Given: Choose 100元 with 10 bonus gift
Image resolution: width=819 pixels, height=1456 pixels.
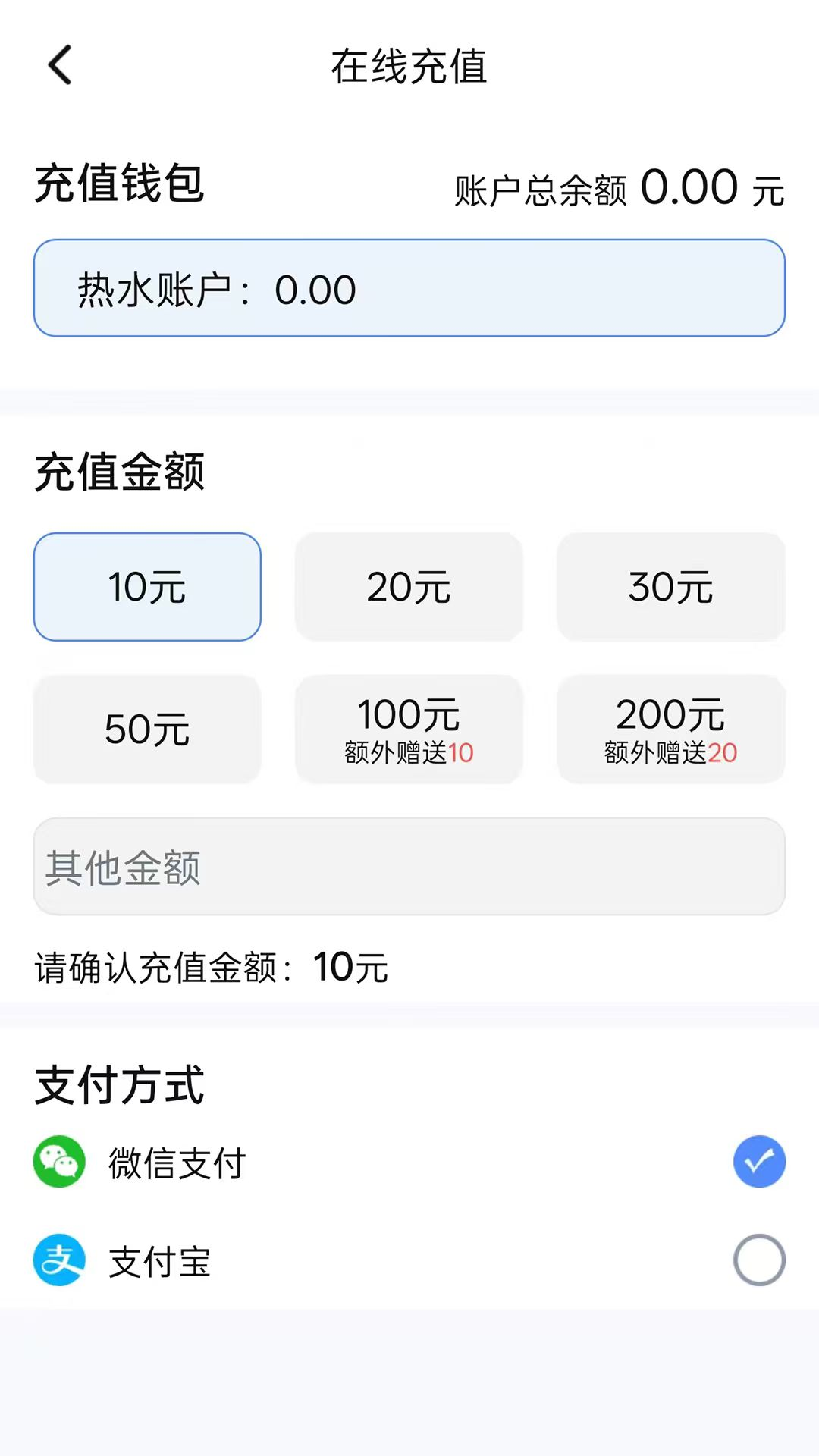Looking at the screenshot, I should pyautogui.click(x=409, y=729).
